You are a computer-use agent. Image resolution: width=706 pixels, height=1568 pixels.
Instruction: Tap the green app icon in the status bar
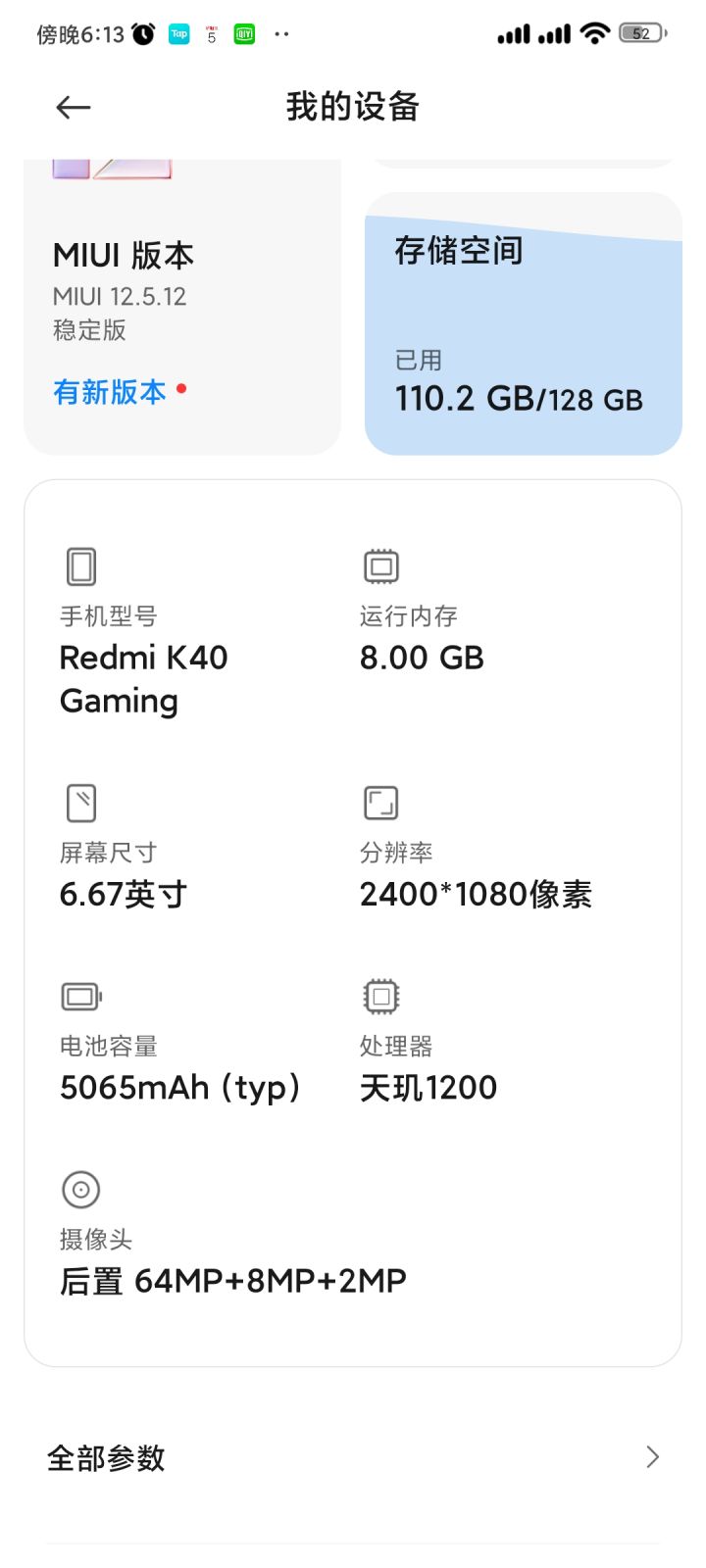click(242, 33)
